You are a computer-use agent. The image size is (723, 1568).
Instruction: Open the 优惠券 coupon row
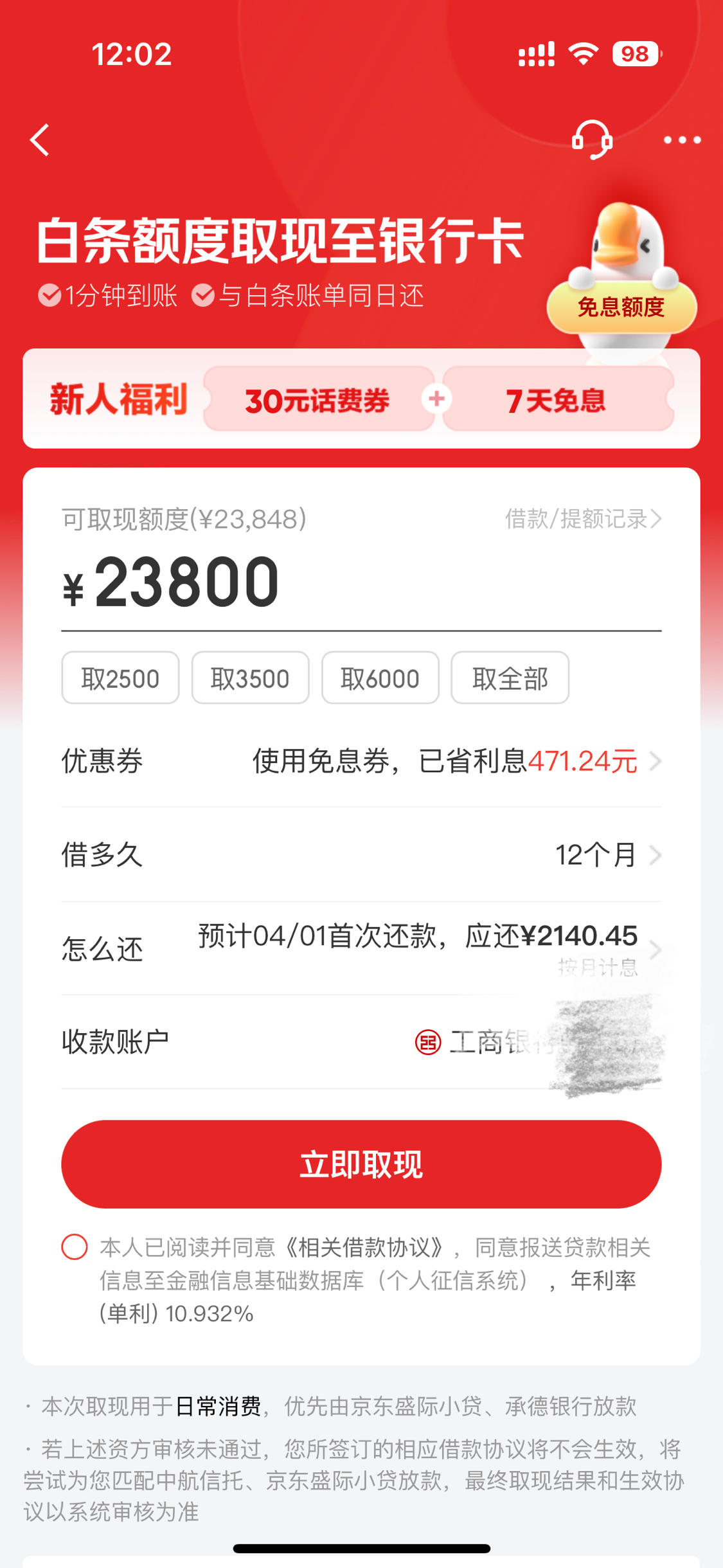pyautogui.click(x=361, y=761)
